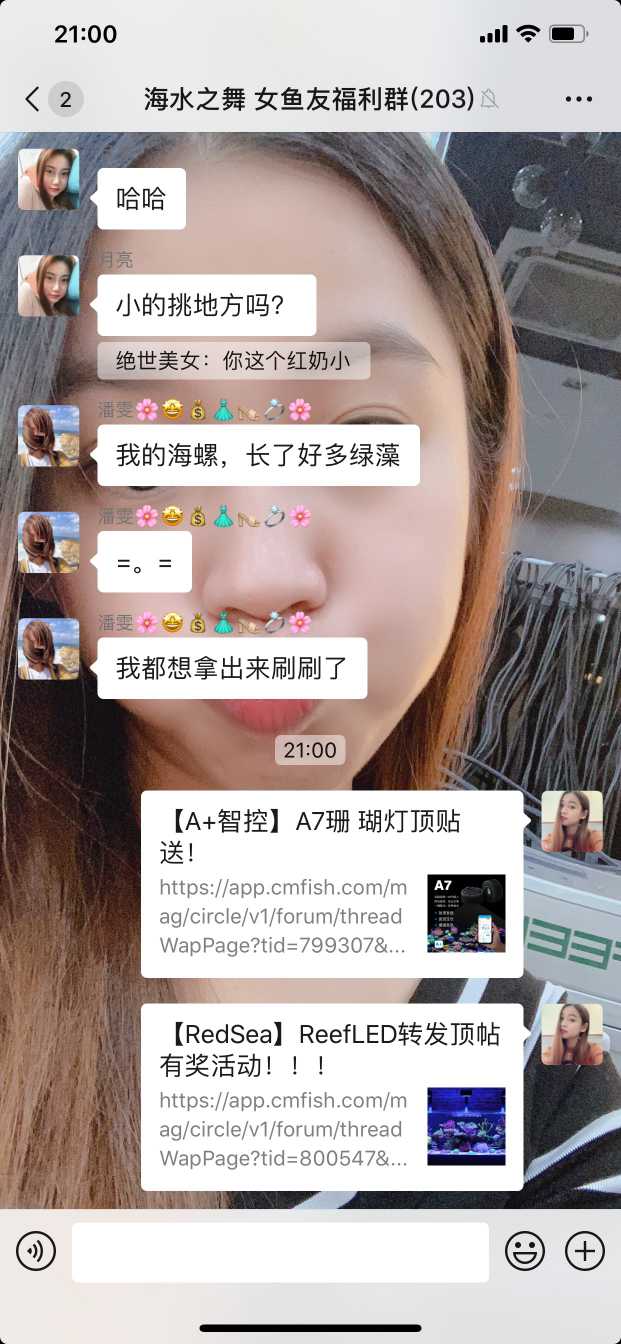The height and width of the screenshot is (1344, 621).
Task: Open the A+智控 A7珊瑚灯 link card
Action: tap(331, 884)
